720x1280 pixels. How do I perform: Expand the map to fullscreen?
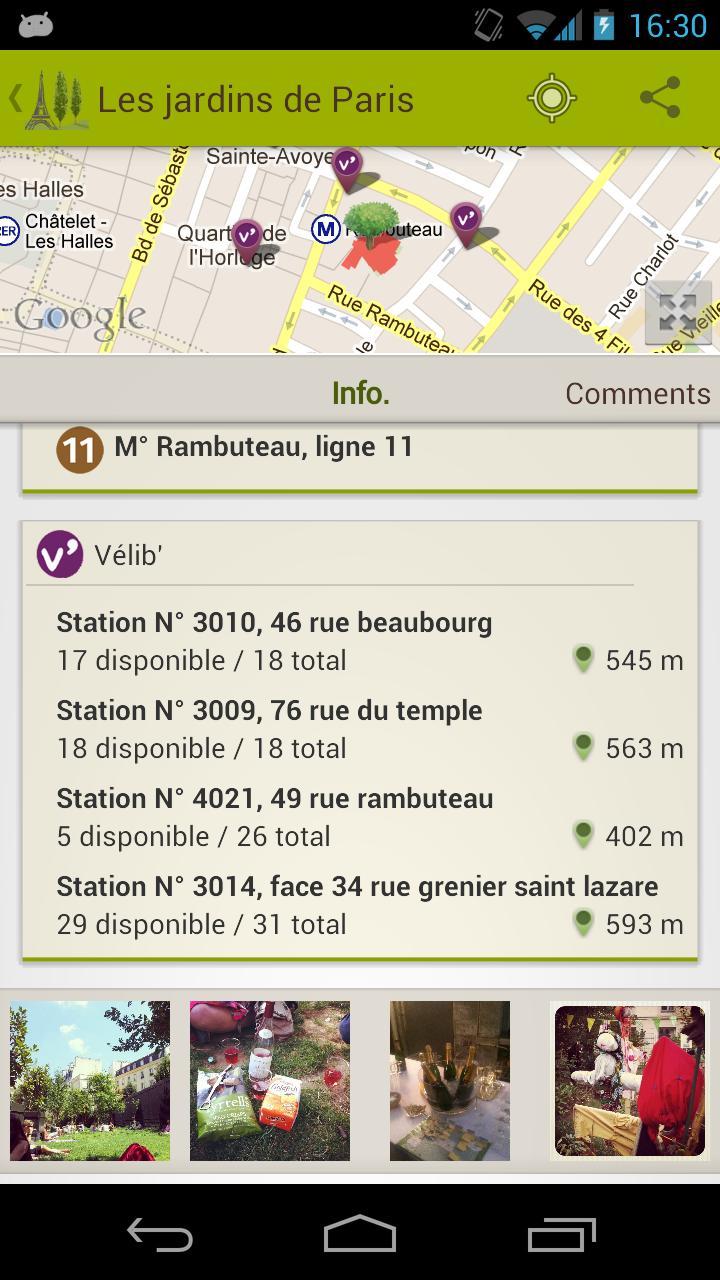point(678,313)
